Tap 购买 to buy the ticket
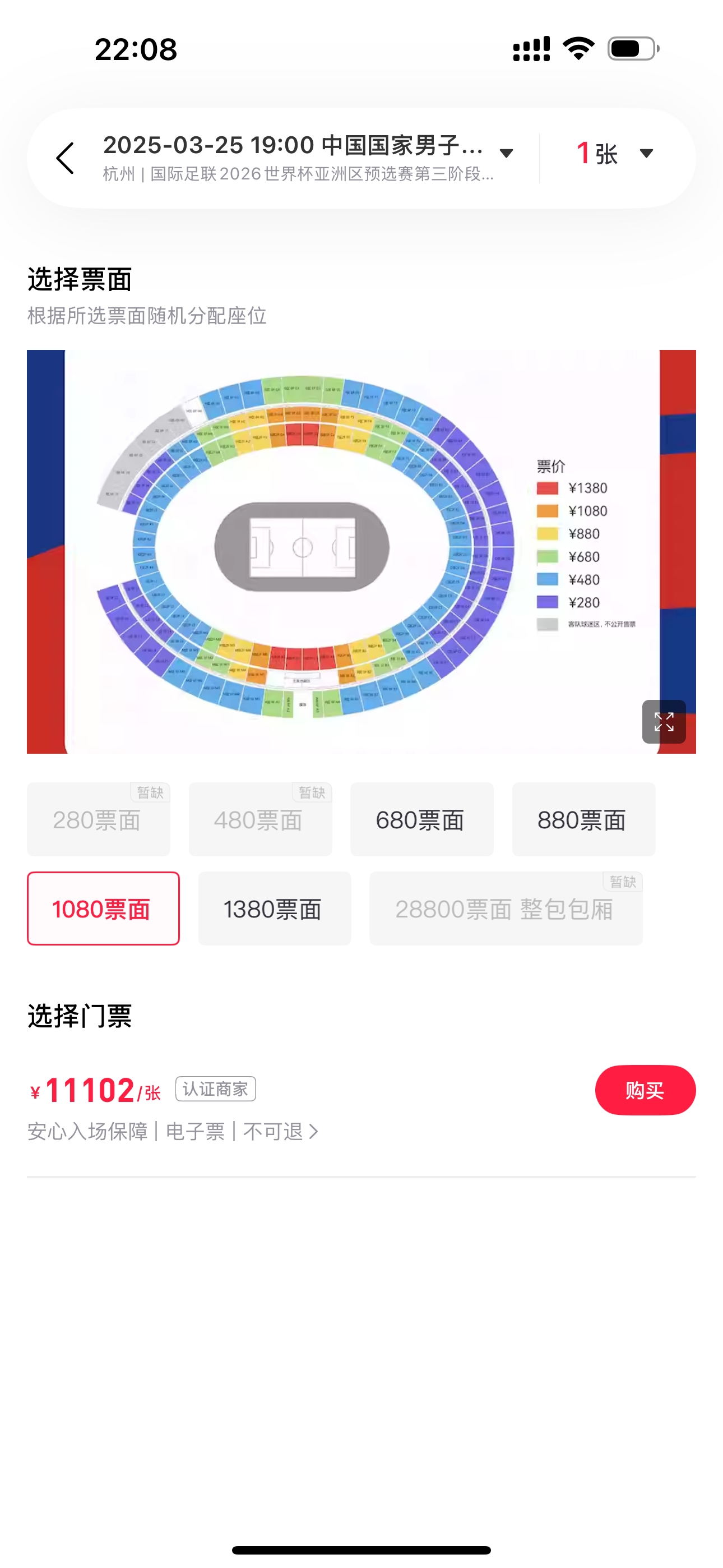 645,1090
